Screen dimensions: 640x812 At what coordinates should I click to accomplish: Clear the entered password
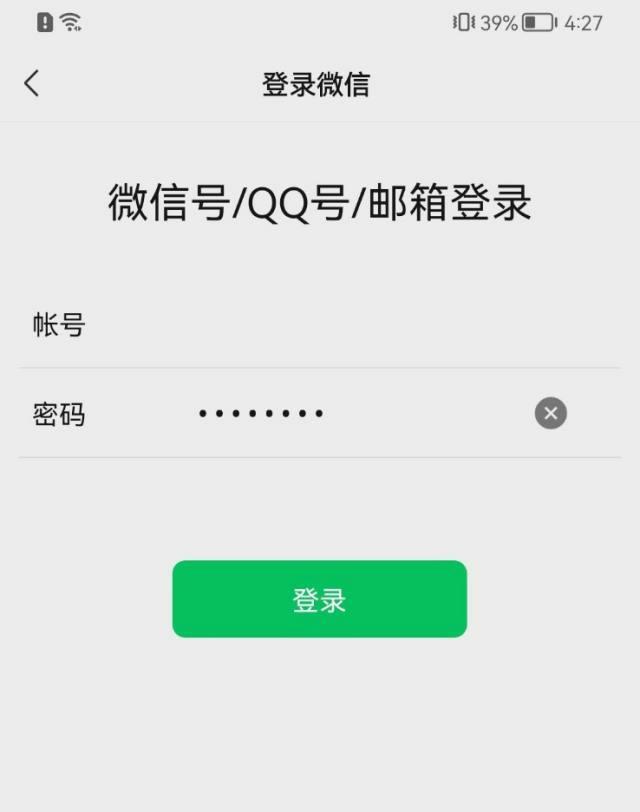(x=550, y=413)
